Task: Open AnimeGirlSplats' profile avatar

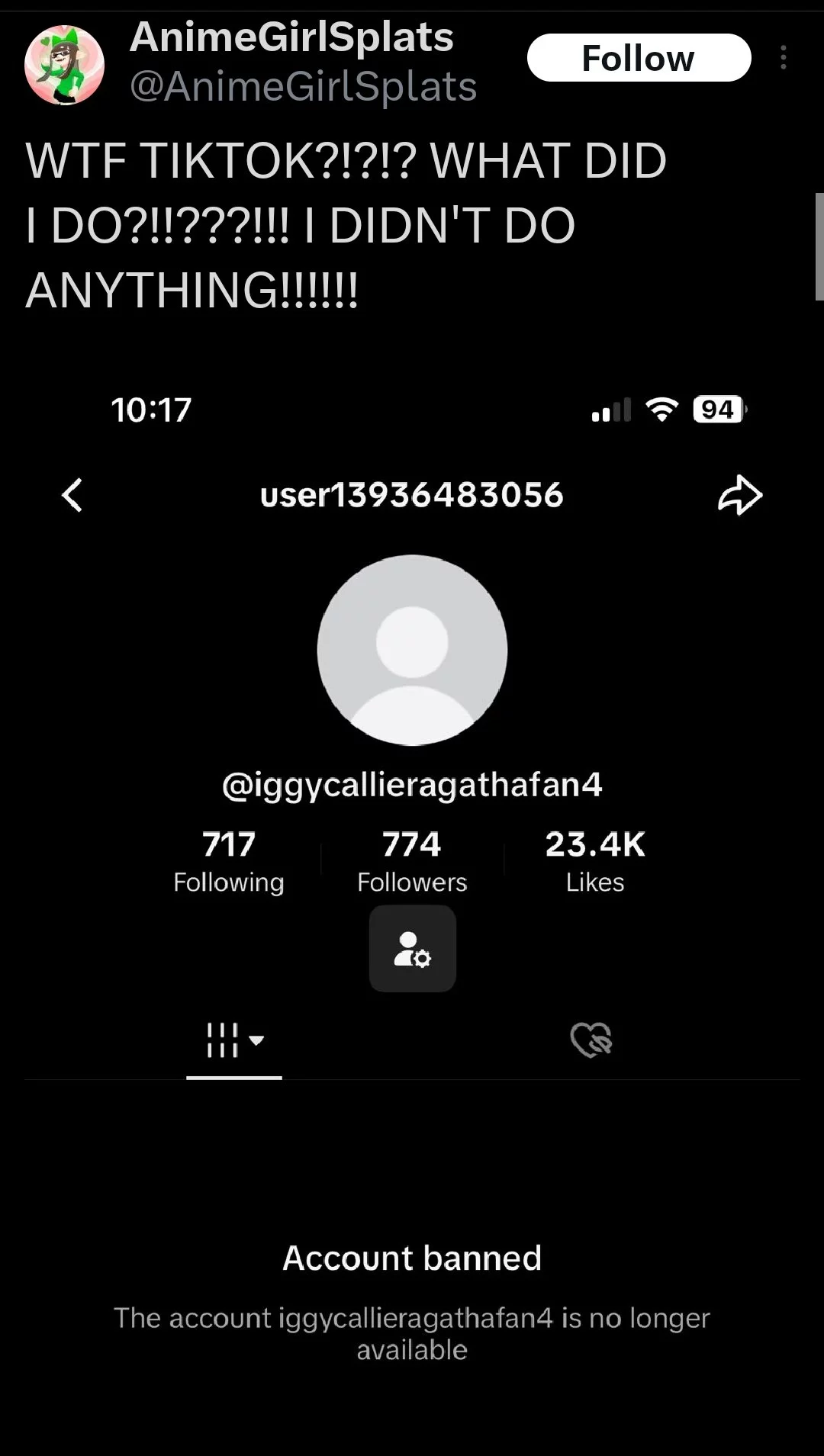Action: click(x=65, y=66)
